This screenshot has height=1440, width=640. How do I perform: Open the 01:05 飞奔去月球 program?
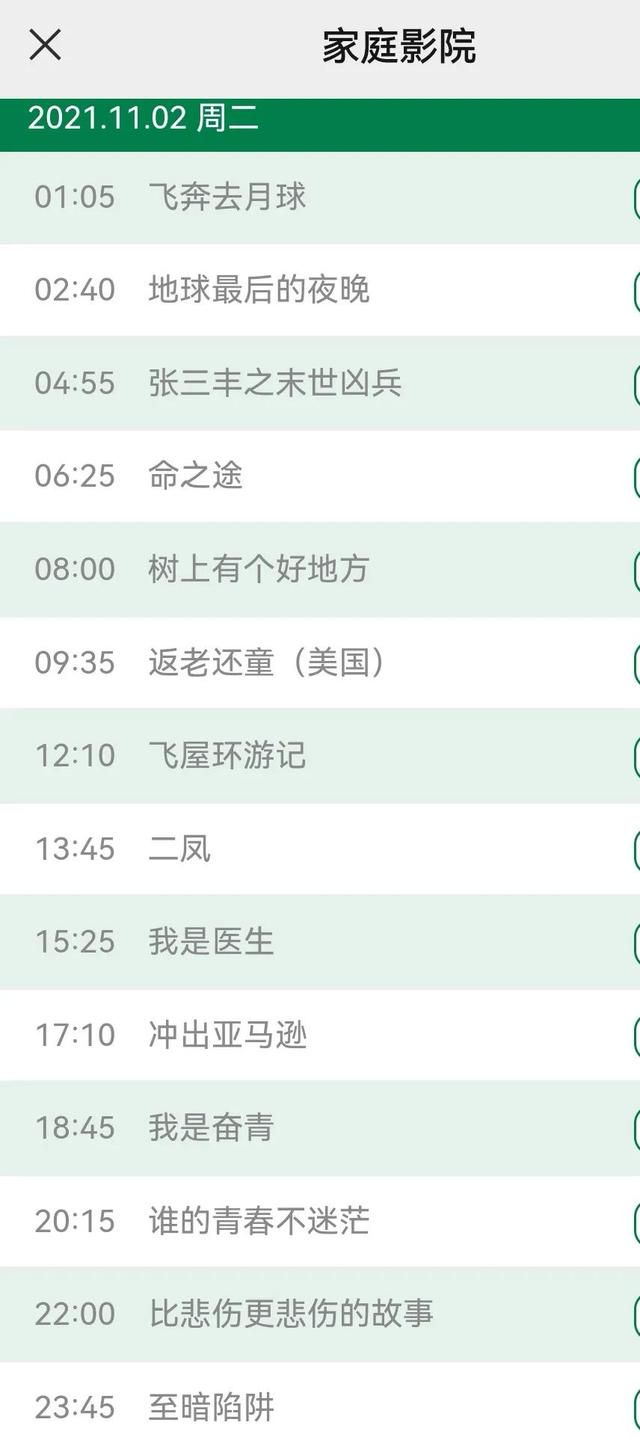320,197
